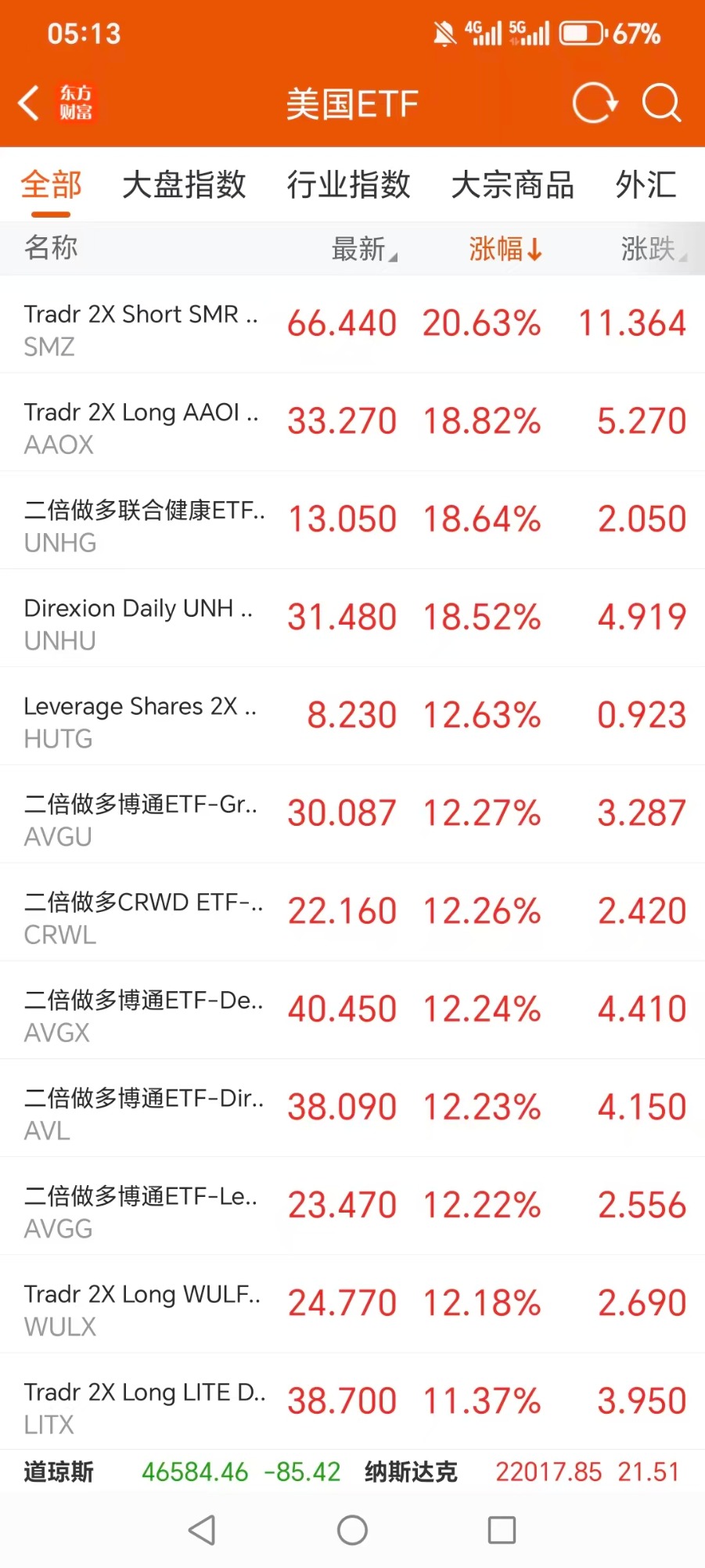Tap the system home button
Screen dimensions: 705x1568
352,1530
